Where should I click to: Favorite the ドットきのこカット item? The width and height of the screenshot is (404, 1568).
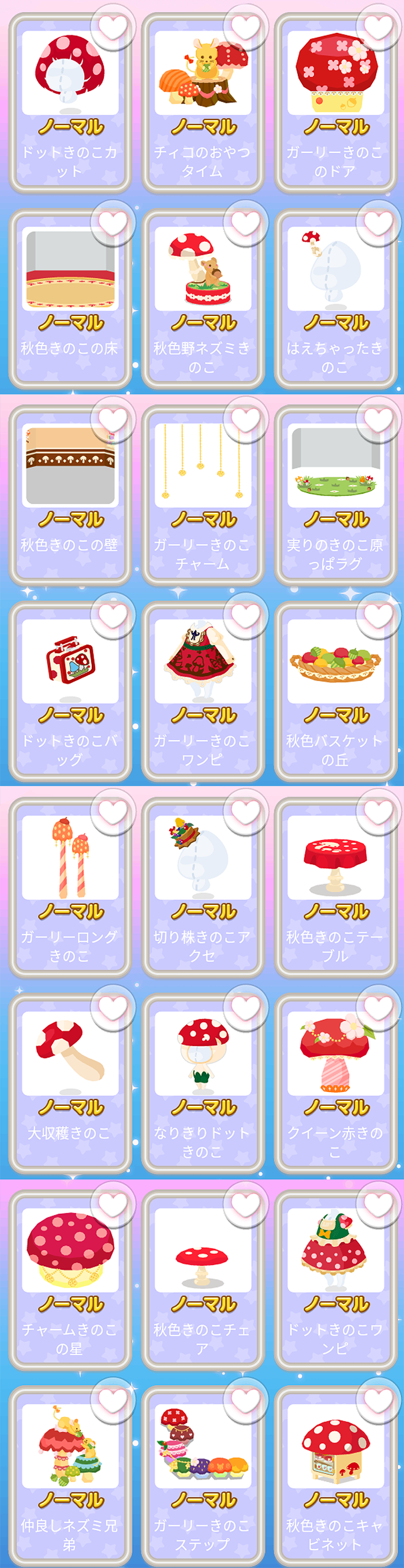[x=113, y=27]
